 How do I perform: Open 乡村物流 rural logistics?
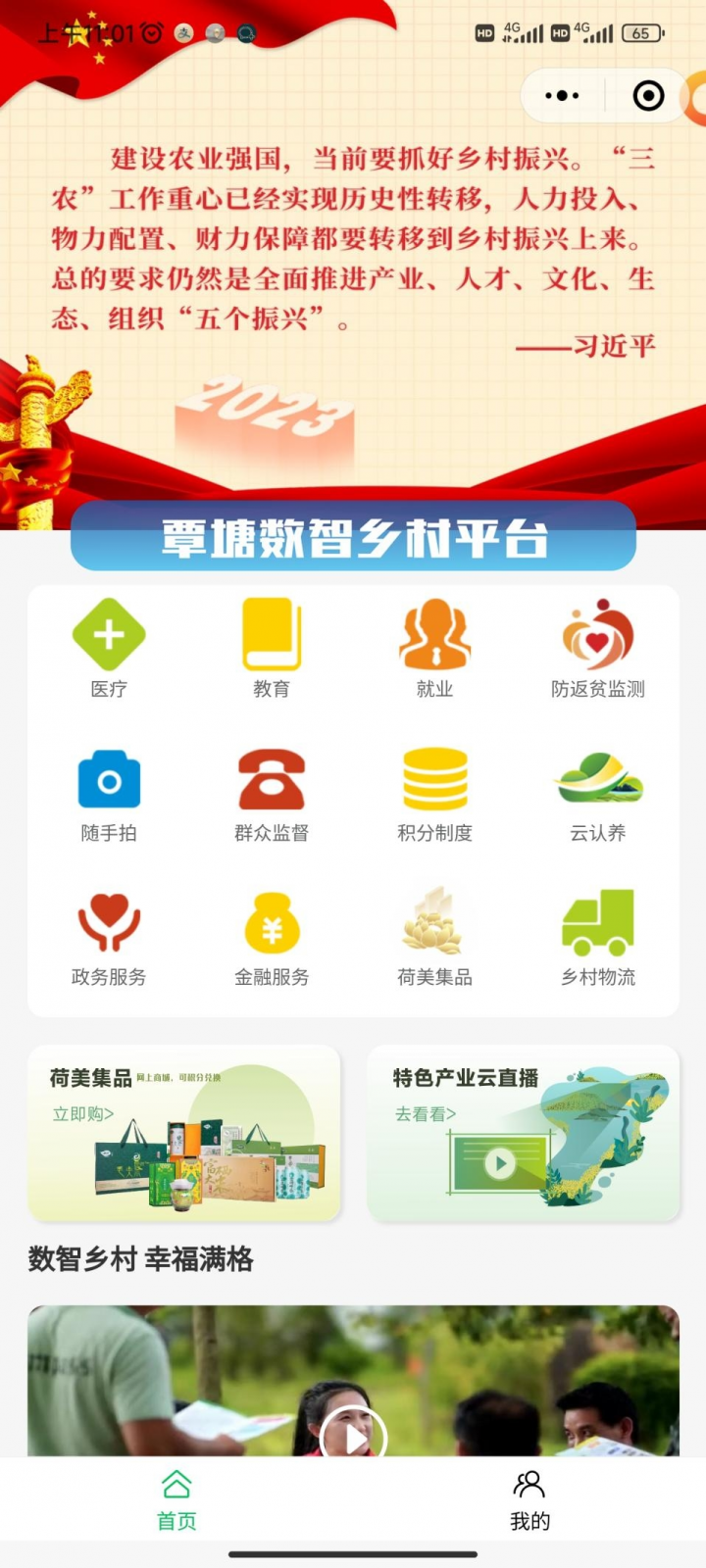point(597,937)
